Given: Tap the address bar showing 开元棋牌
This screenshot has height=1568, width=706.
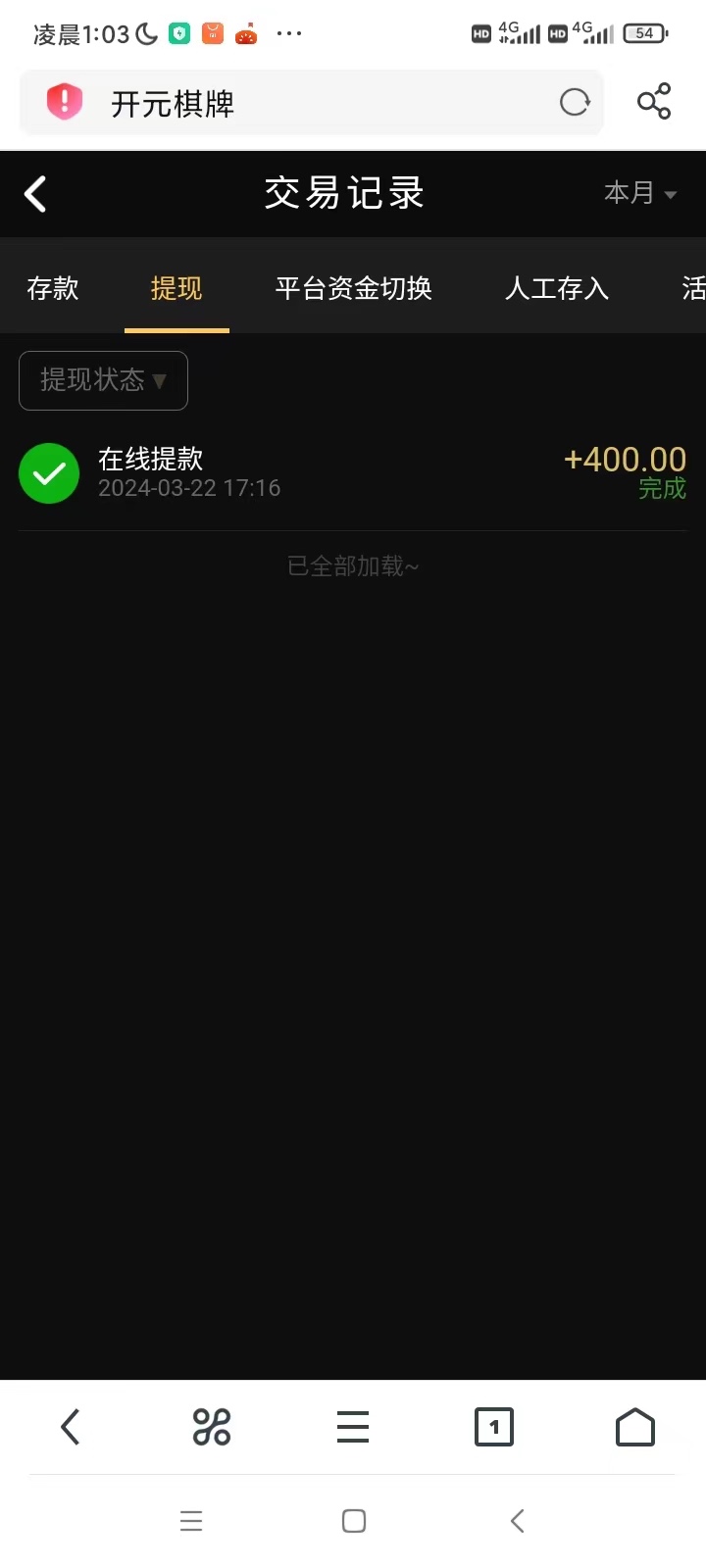Looking at the screenshot, I should (x=294, y=102).
